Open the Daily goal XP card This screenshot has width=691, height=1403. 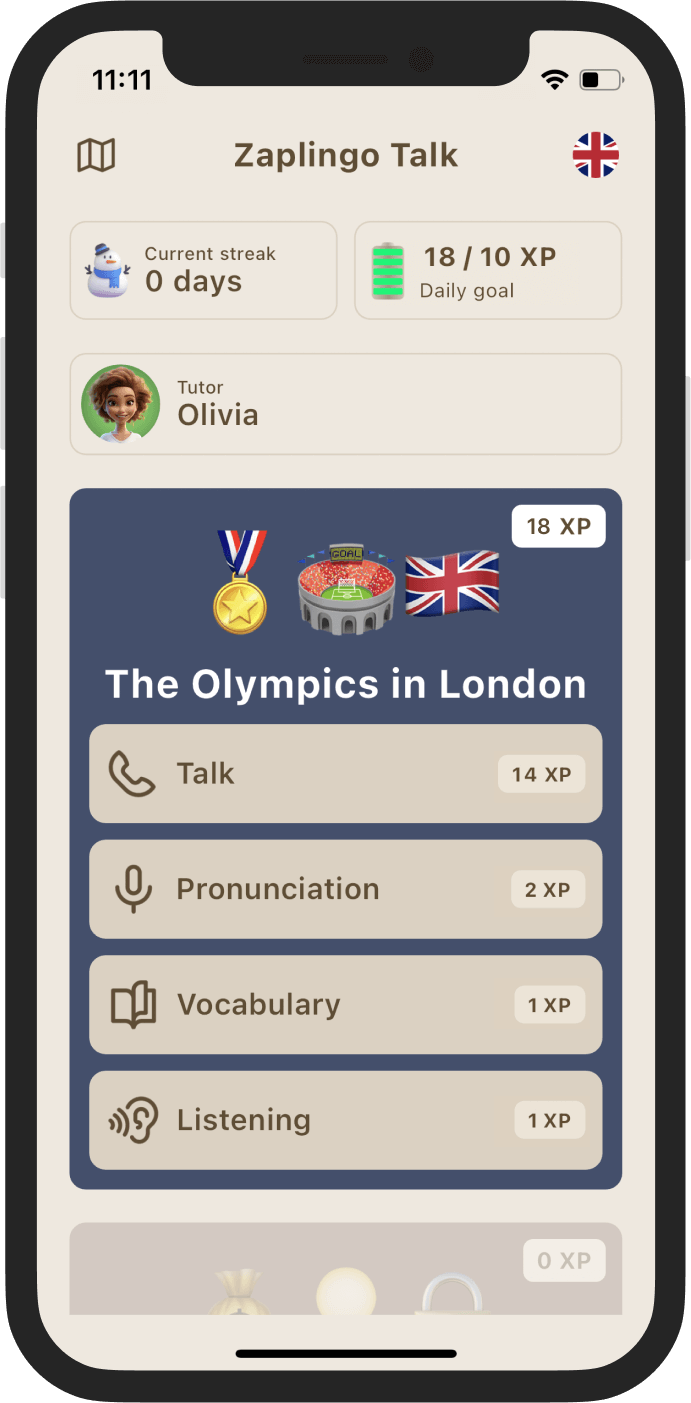coord(488,270)
